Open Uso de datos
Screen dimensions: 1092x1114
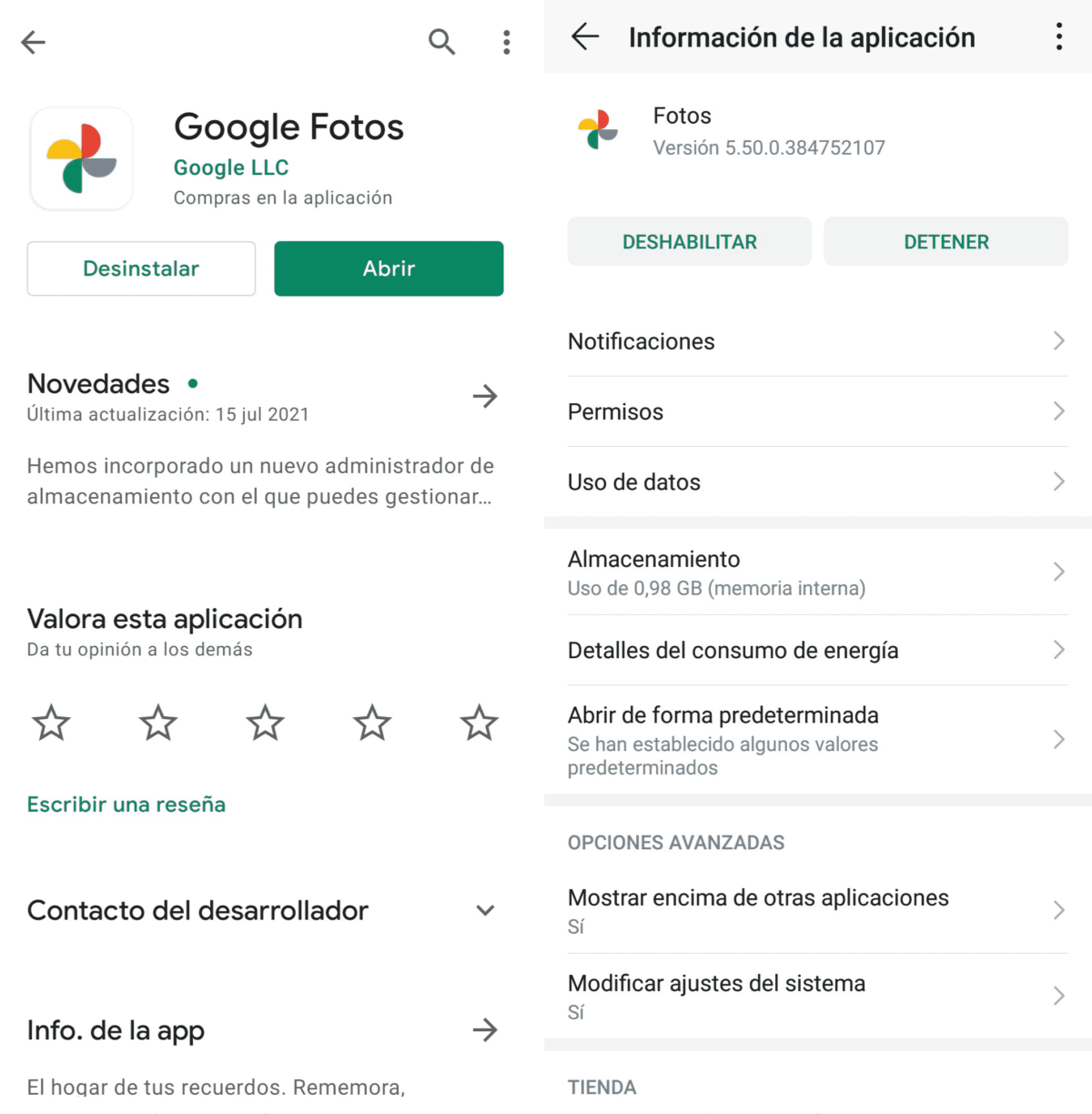tap(817, 481)
